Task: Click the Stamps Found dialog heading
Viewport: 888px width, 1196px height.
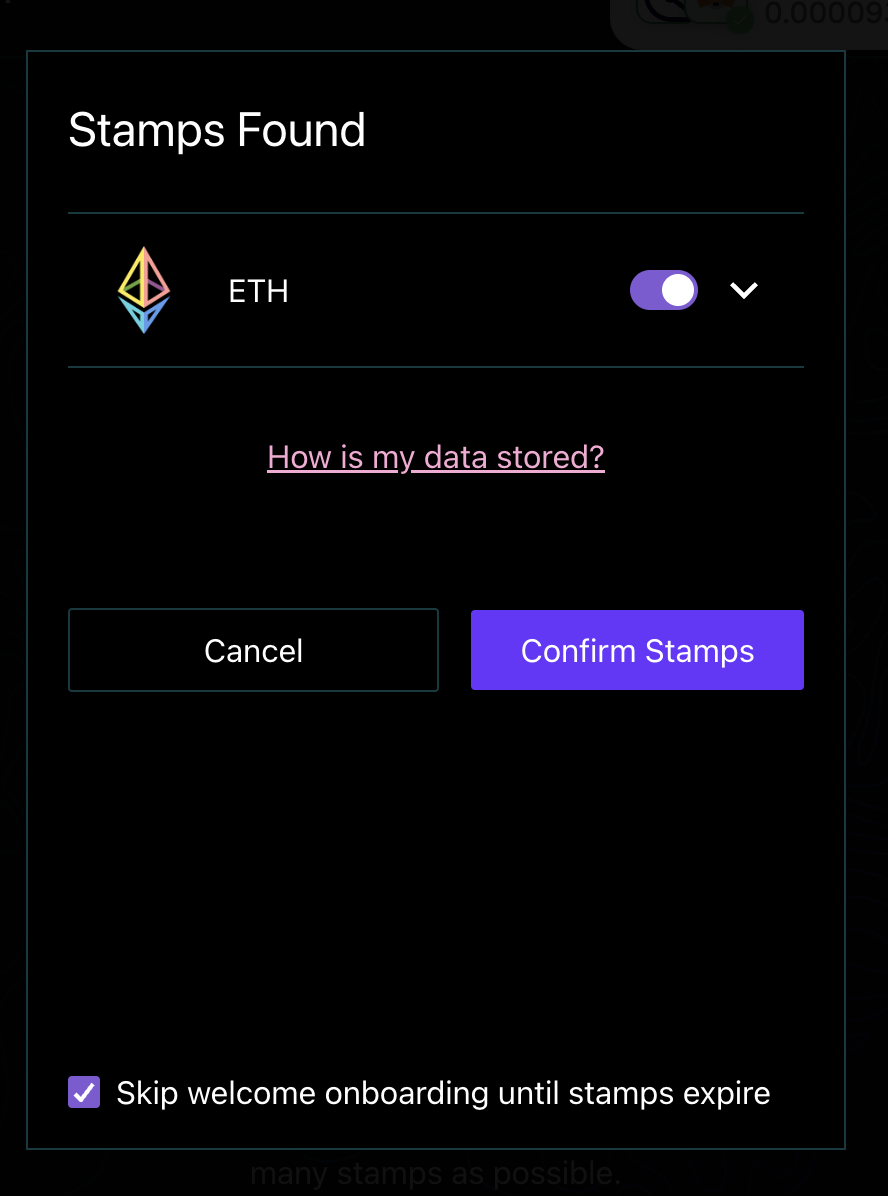Action: [x=217, y=129]
